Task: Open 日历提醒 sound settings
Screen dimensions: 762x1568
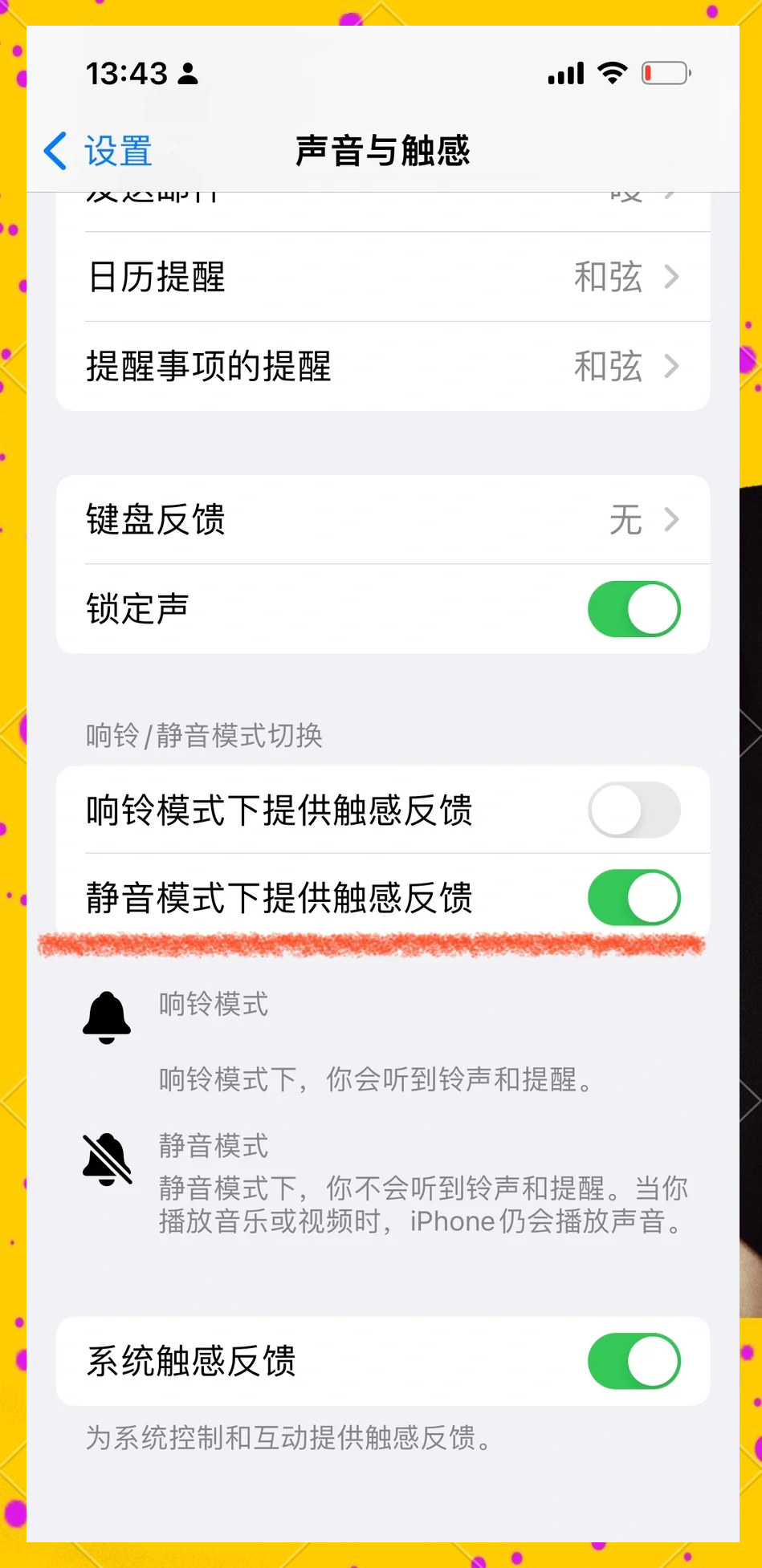Action: (383, 277)
